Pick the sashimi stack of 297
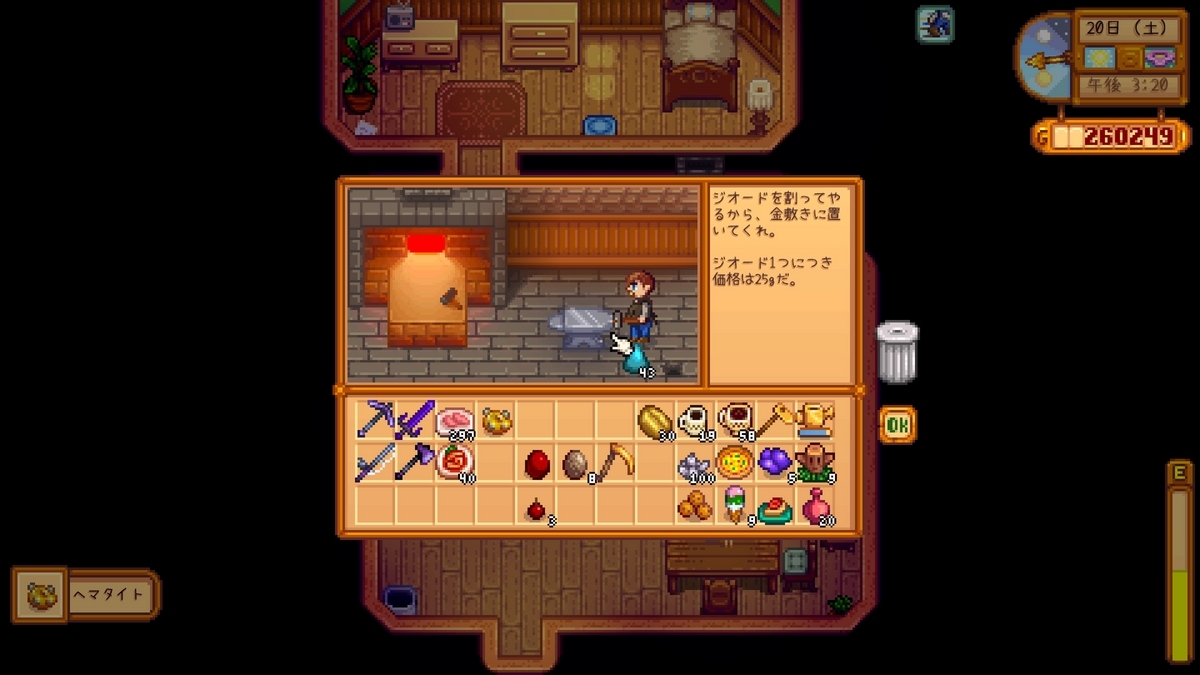This screenshot has height=675, width=1200. coord(455,420)
